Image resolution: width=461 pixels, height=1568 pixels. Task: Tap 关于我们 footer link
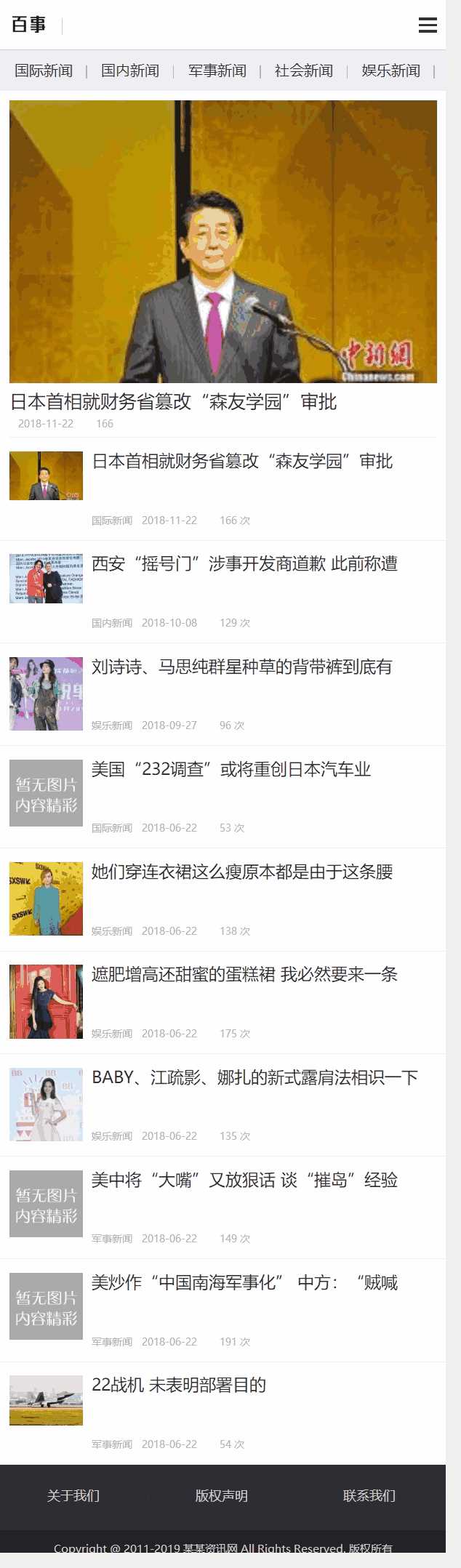(73, 1495)
